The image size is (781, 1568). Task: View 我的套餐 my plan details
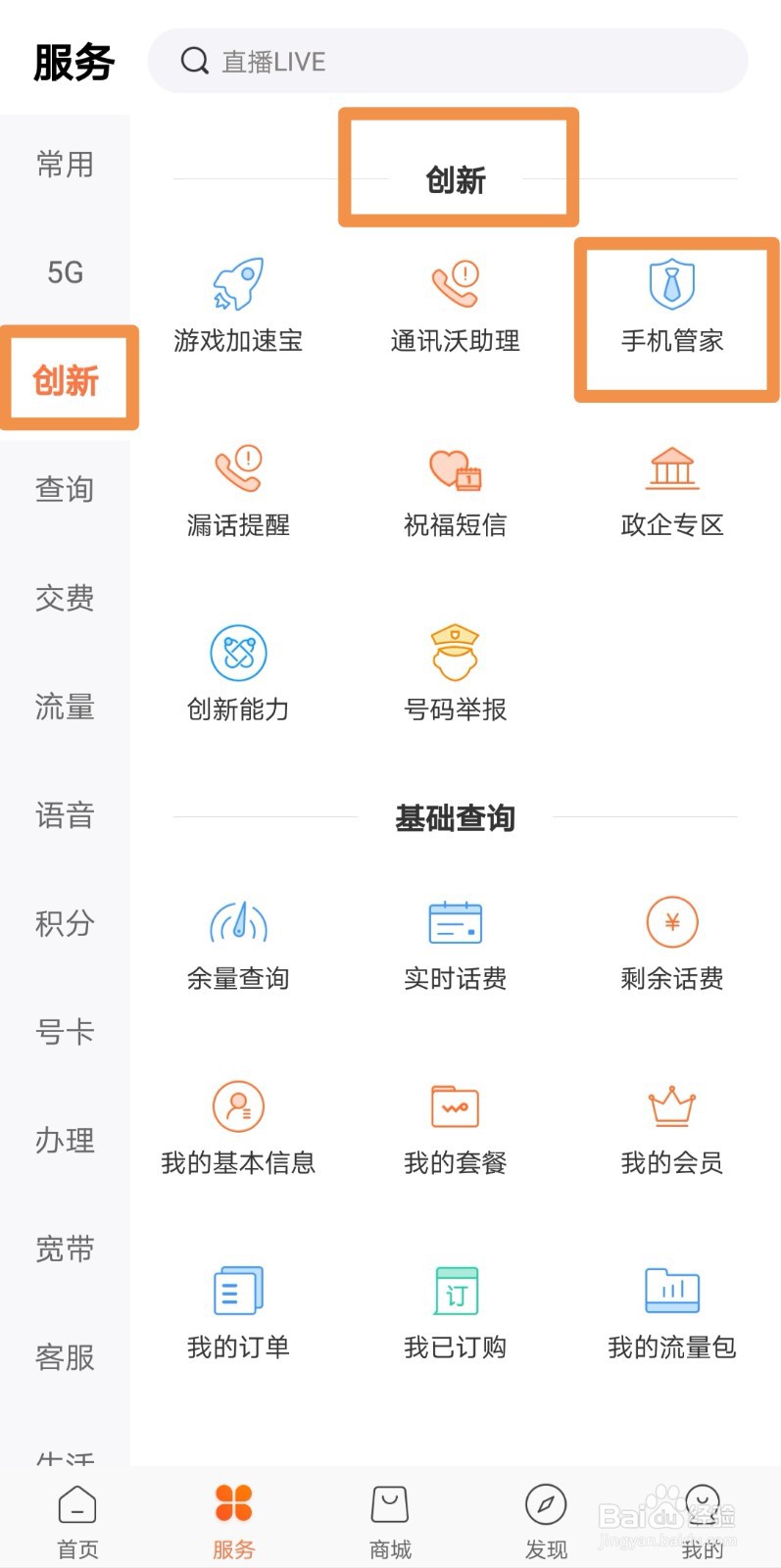pos(454,1125)
